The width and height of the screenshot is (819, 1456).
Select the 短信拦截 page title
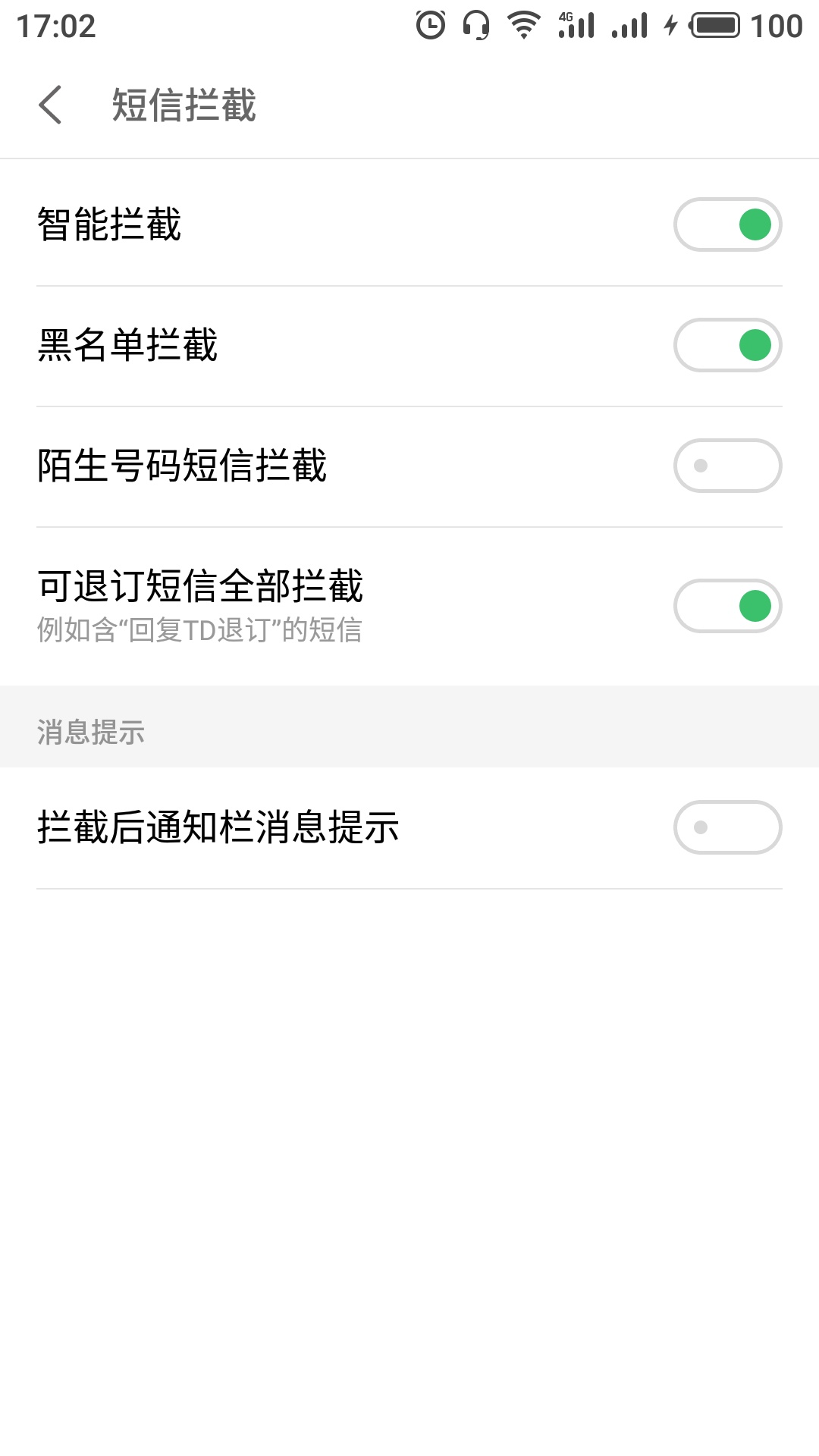[186, 106]
